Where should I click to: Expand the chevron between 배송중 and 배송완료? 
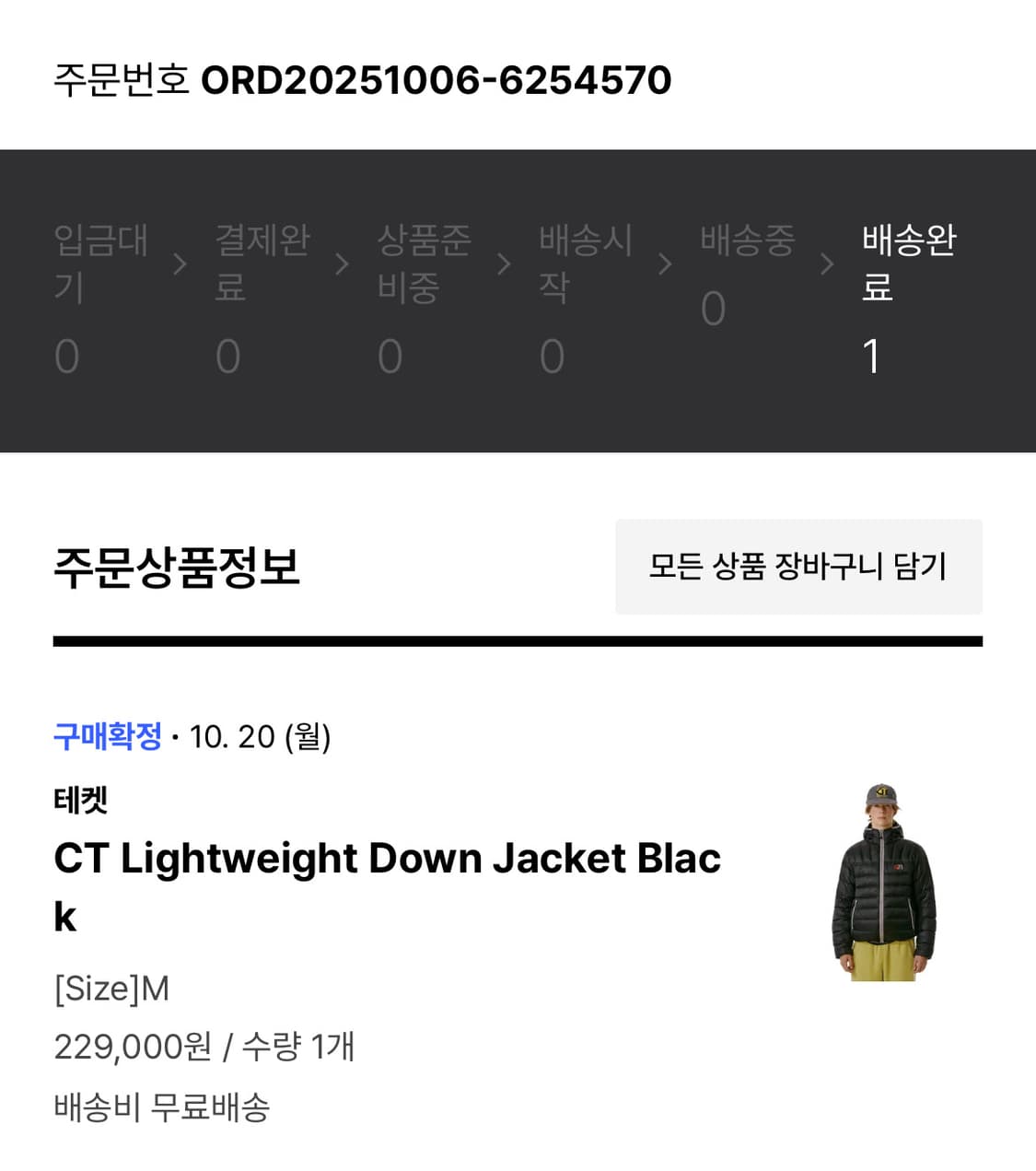pos(826,265)
